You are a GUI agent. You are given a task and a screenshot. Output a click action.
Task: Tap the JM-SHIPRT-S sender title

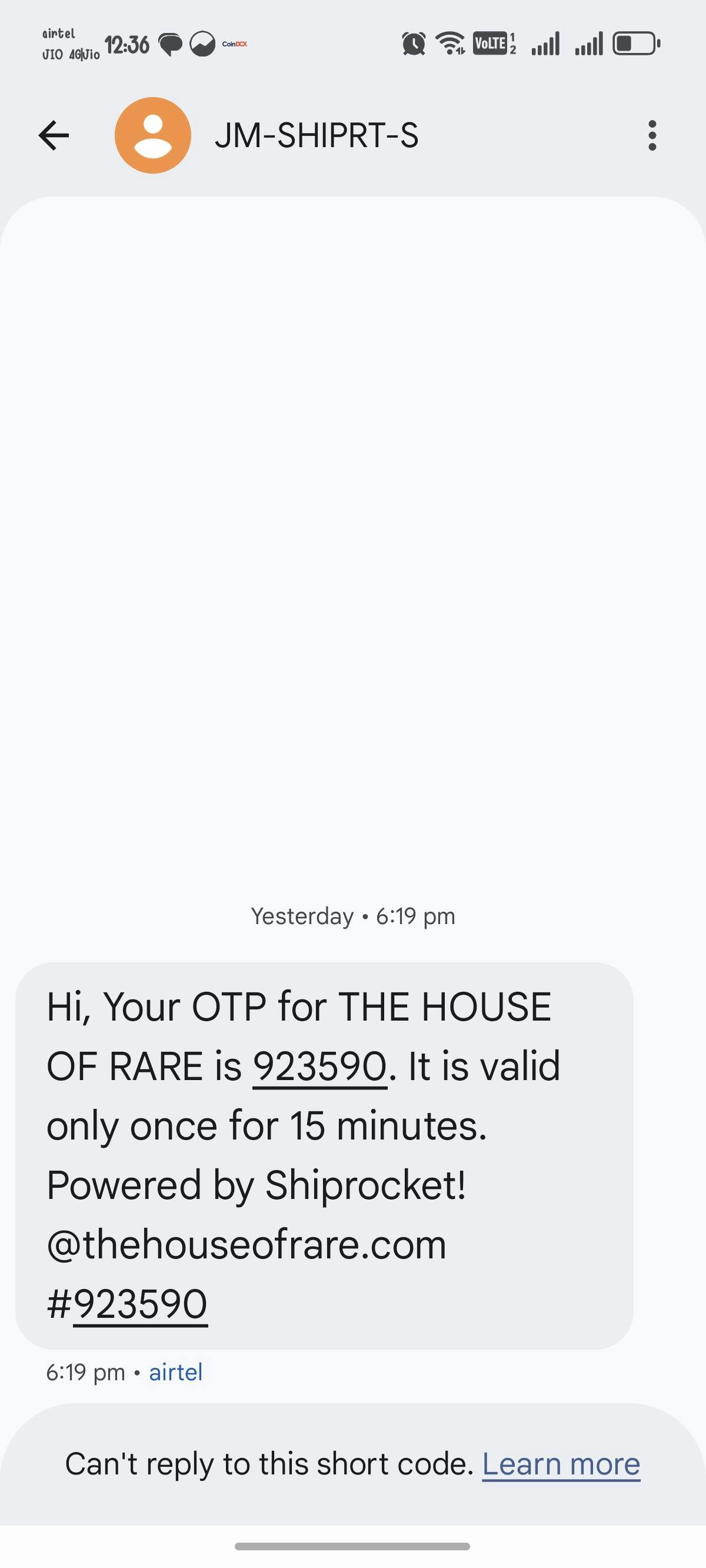[x=317, y=135]
